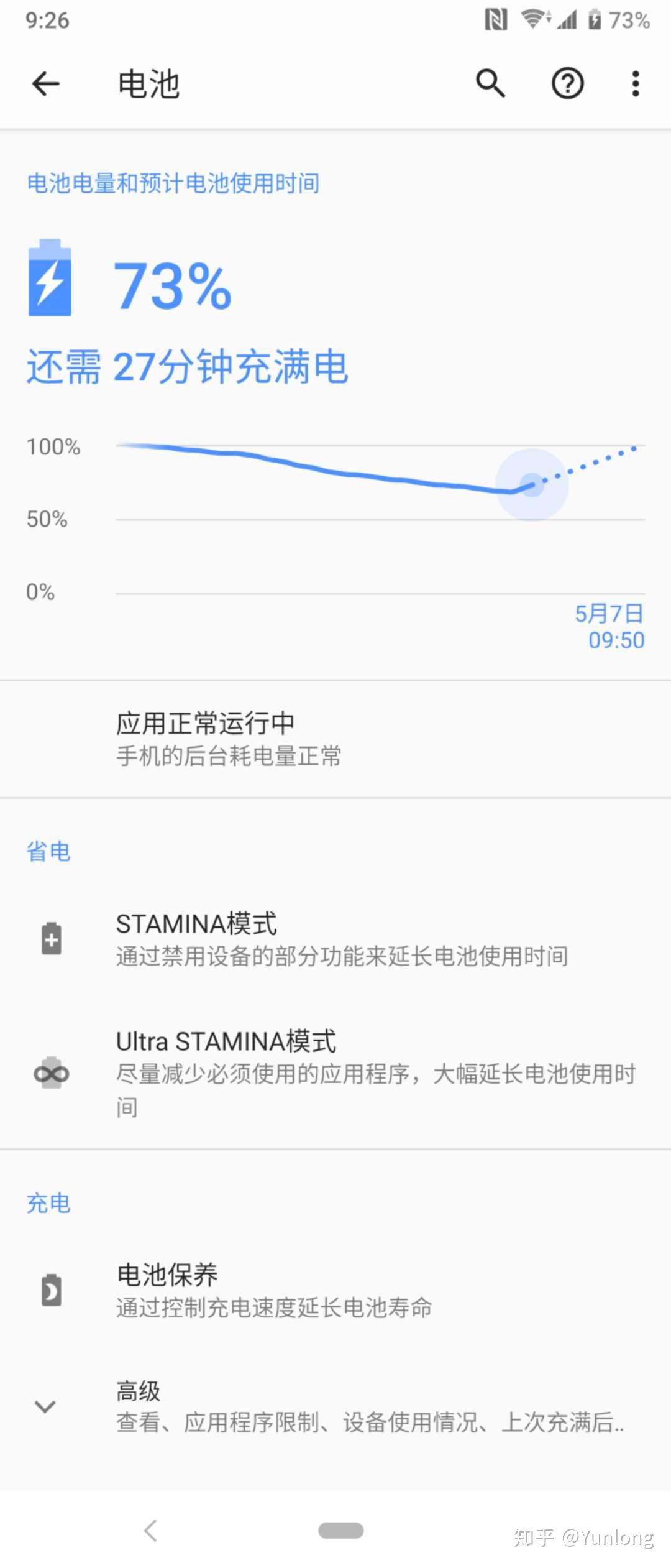Tap the home pill button
Viewport: 671px width, 1568px height.
340,1530
